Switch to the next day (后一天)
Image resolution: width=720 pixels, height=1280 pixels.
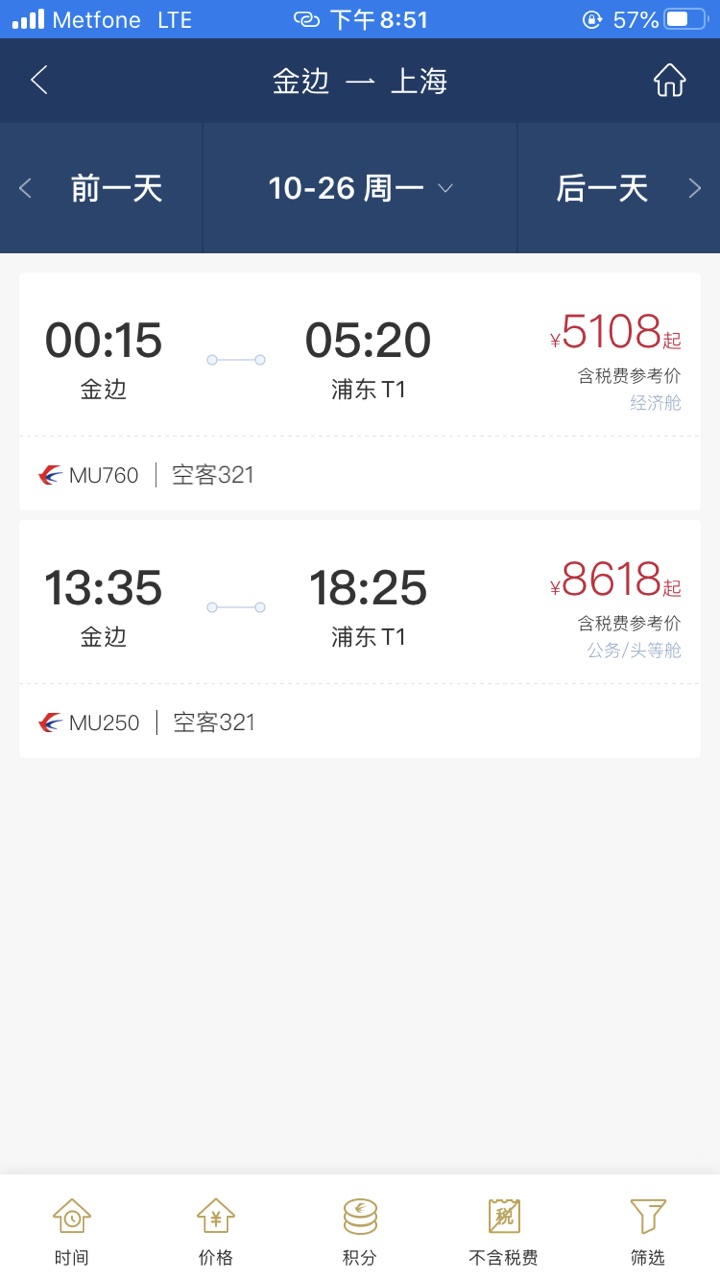point(619,188)
